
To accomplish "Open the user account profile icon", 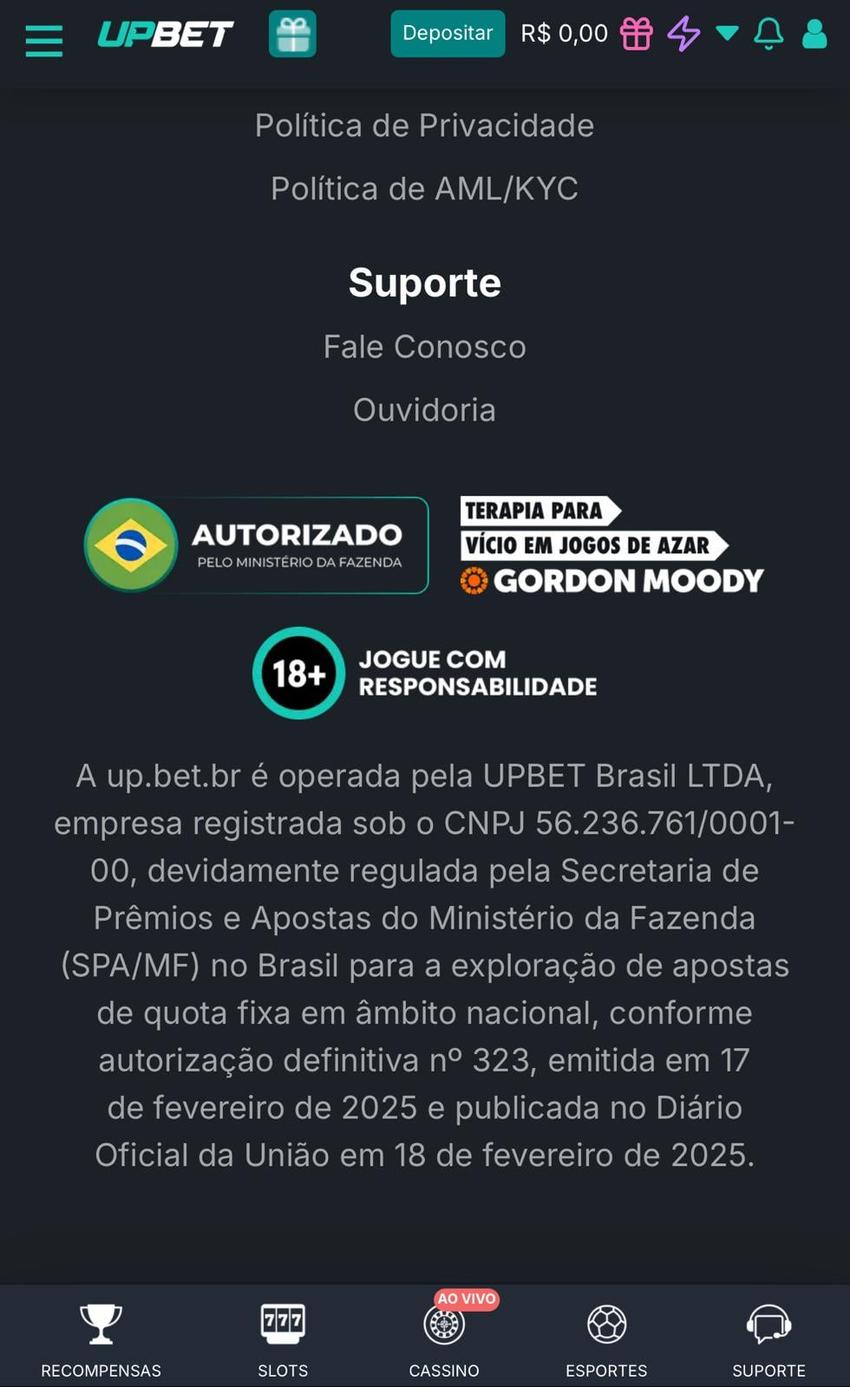I will coord(814,33).
